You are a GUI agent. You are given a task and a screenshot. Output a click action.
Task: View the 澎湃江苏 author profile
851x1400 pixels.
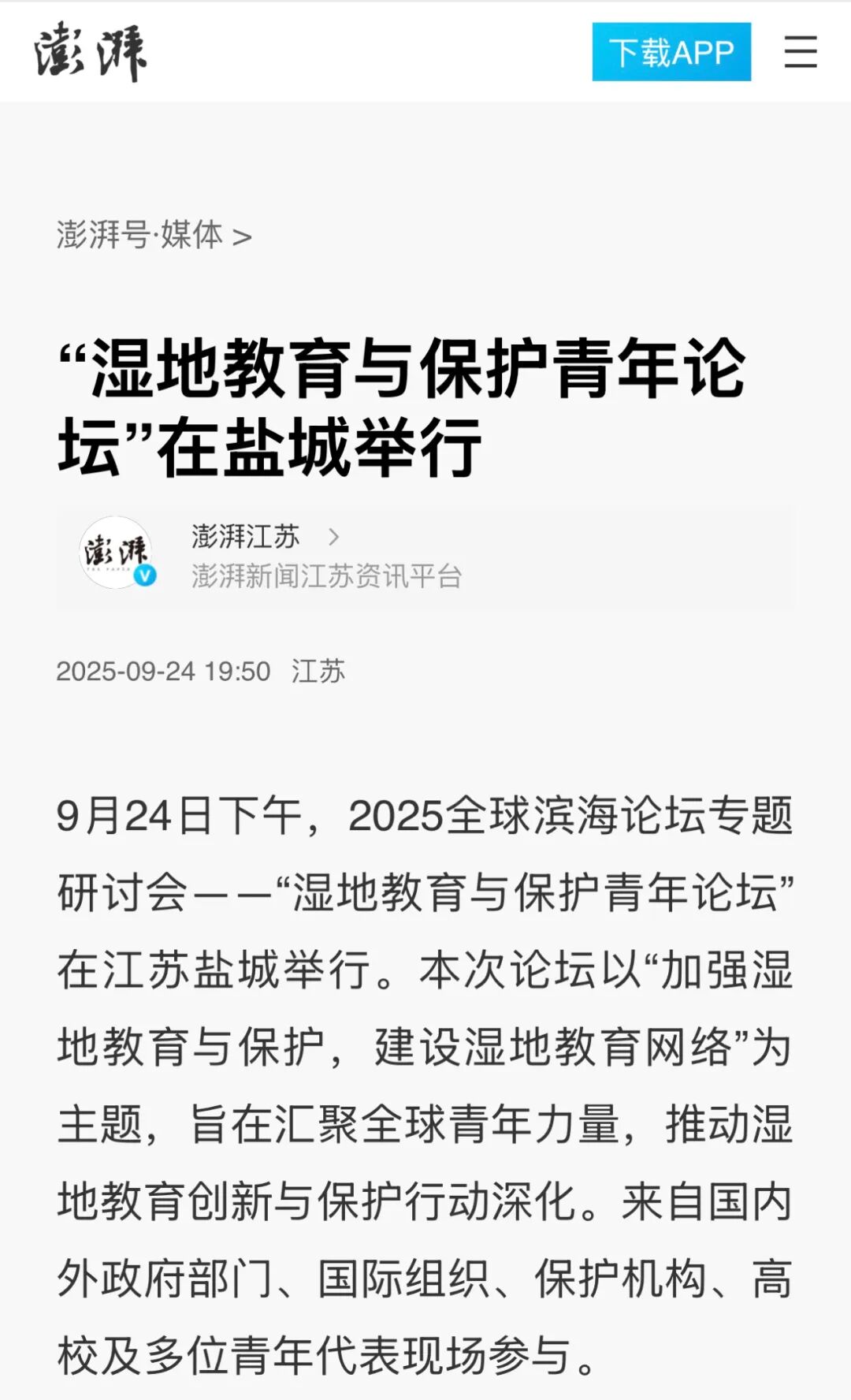pyautogui.click(x=246, y=537)
